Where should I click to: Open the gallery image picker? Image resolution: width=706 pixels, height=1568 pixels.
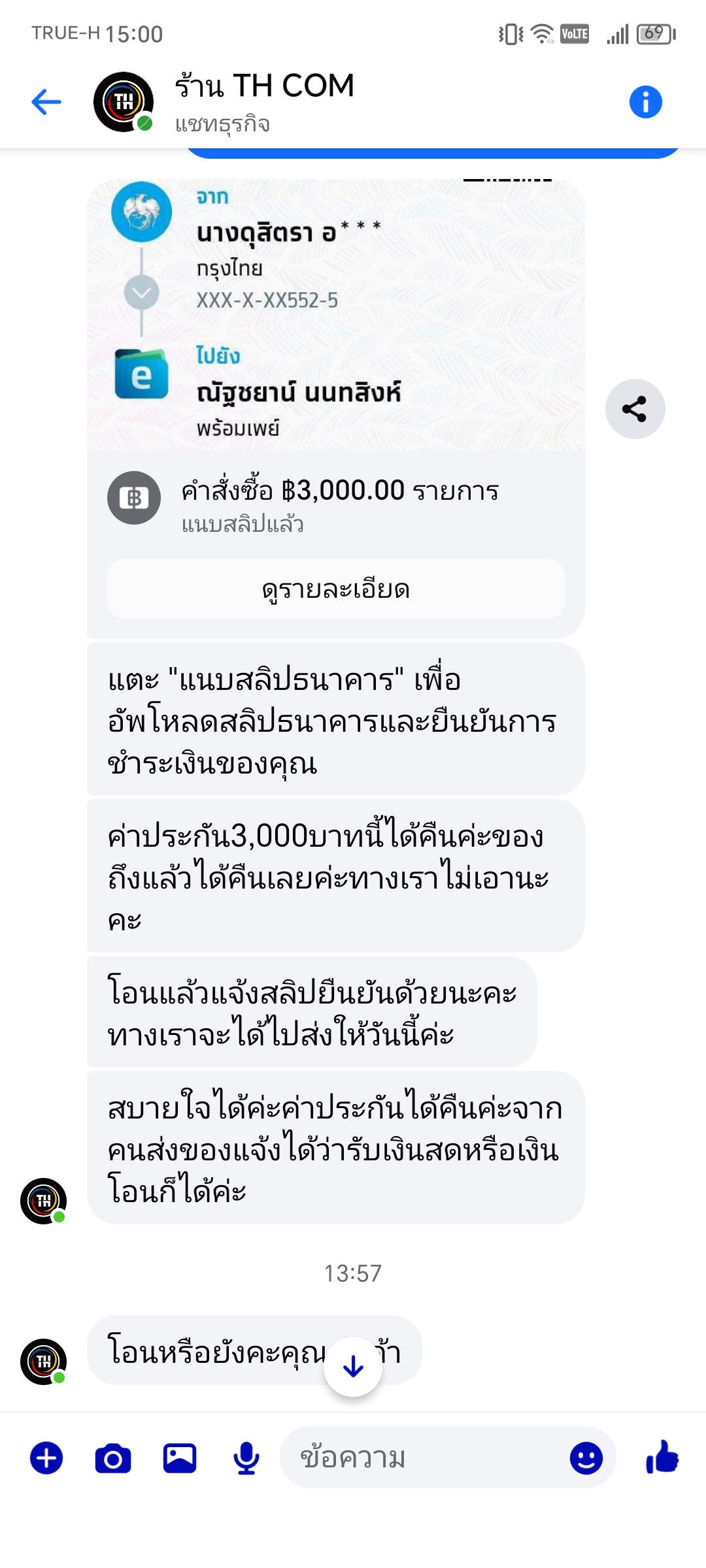pyautogui.click(x=180, y=1458)
